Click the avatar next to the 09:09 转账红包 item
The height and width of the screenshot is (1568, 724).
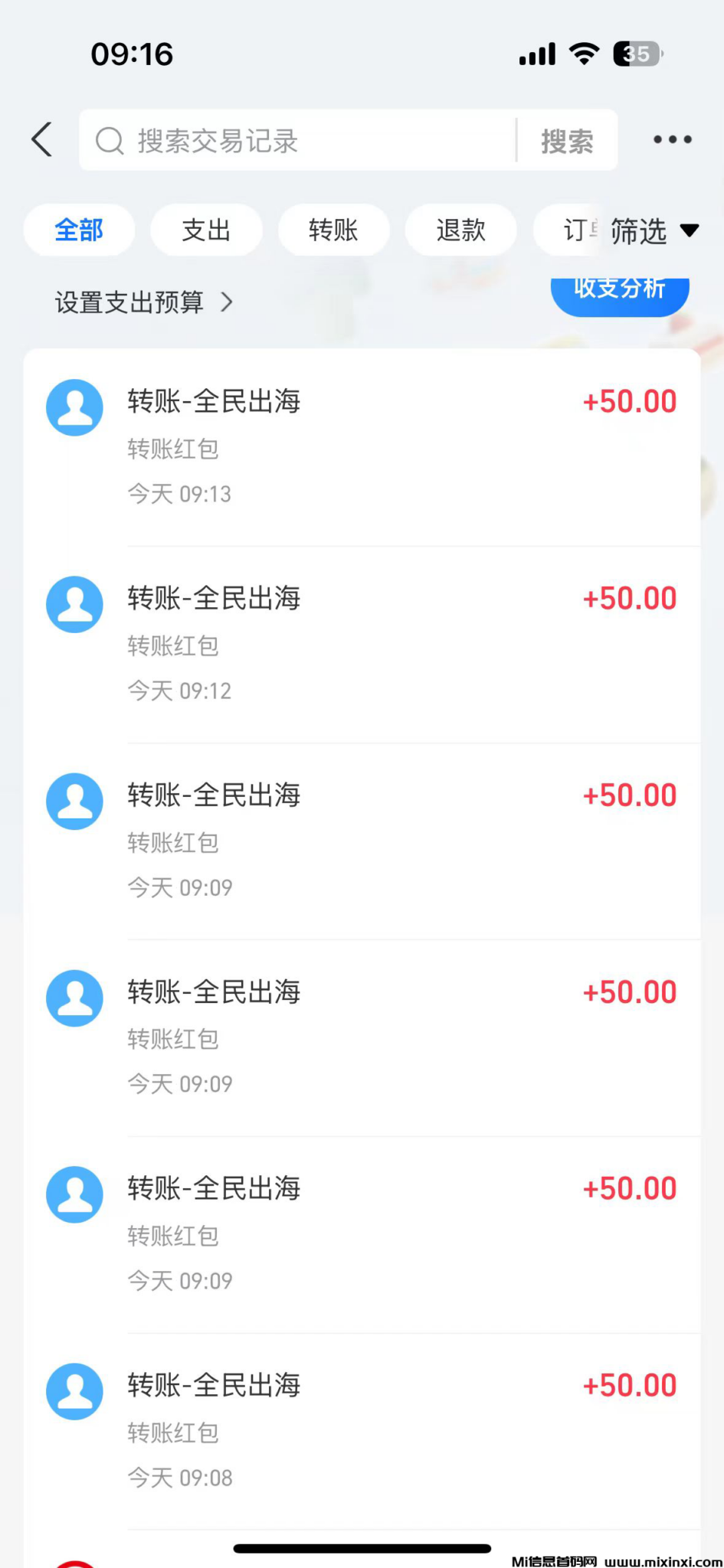(74, 801)
